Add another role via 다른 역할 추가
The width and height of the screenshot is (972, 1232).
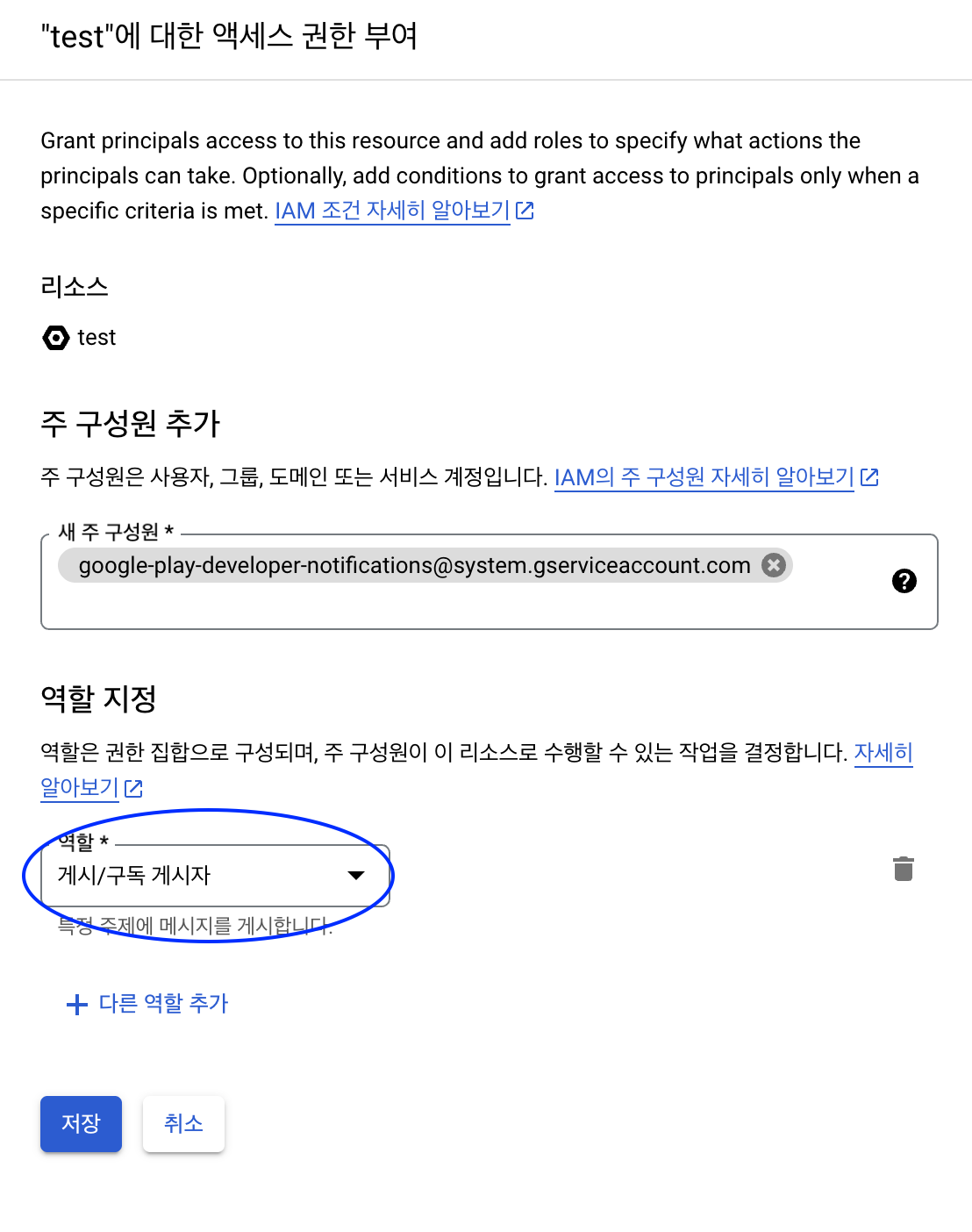click(x=147, y=1004)
